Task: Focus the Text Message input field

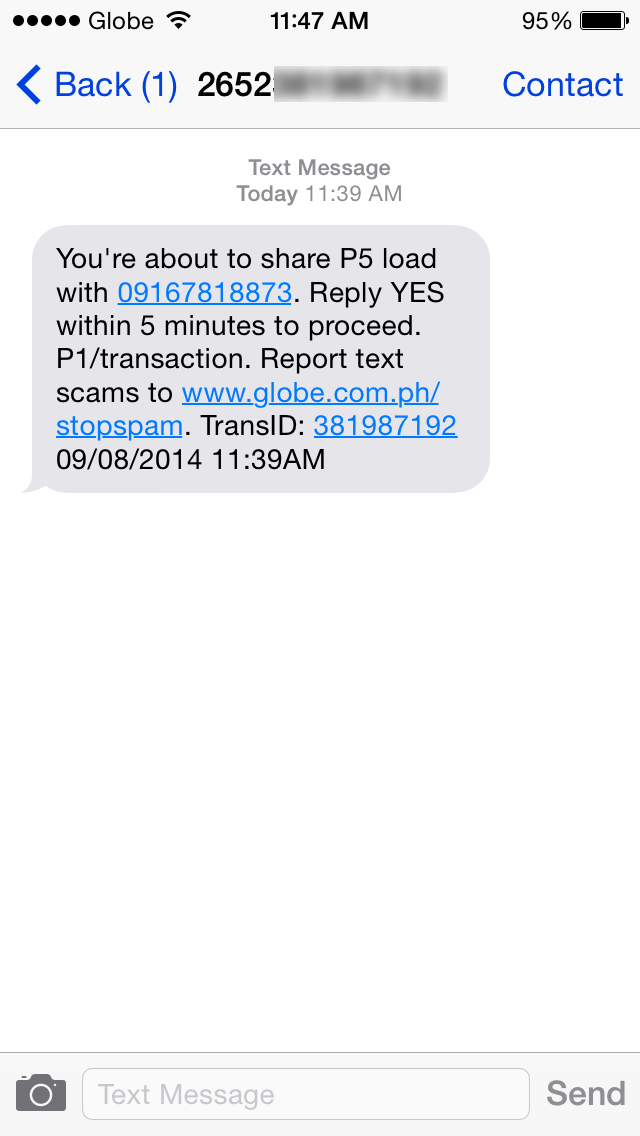Action: coord(305,1094)
